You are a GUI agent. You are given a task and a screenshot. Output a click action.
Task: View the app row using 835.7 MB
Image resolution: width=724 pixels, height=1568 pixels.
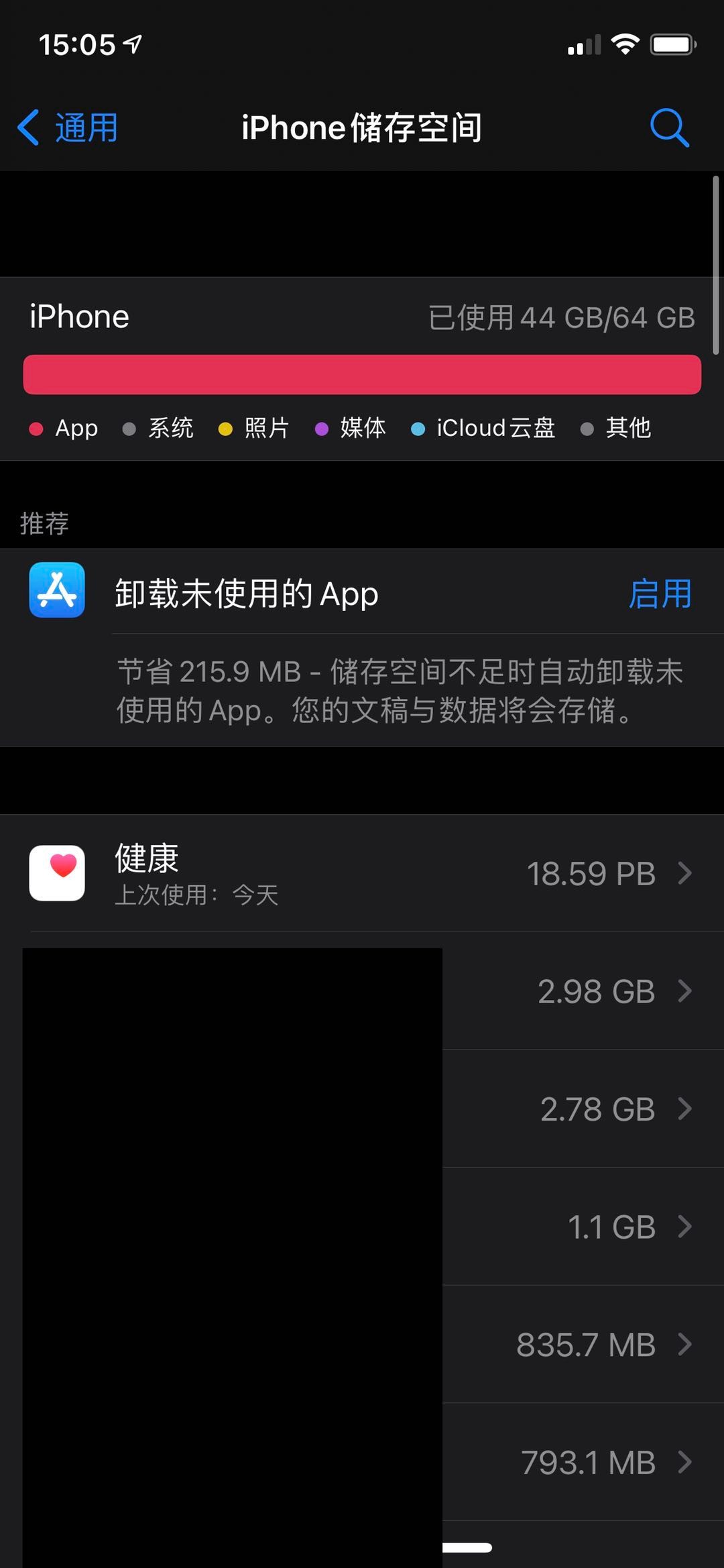582,1345
